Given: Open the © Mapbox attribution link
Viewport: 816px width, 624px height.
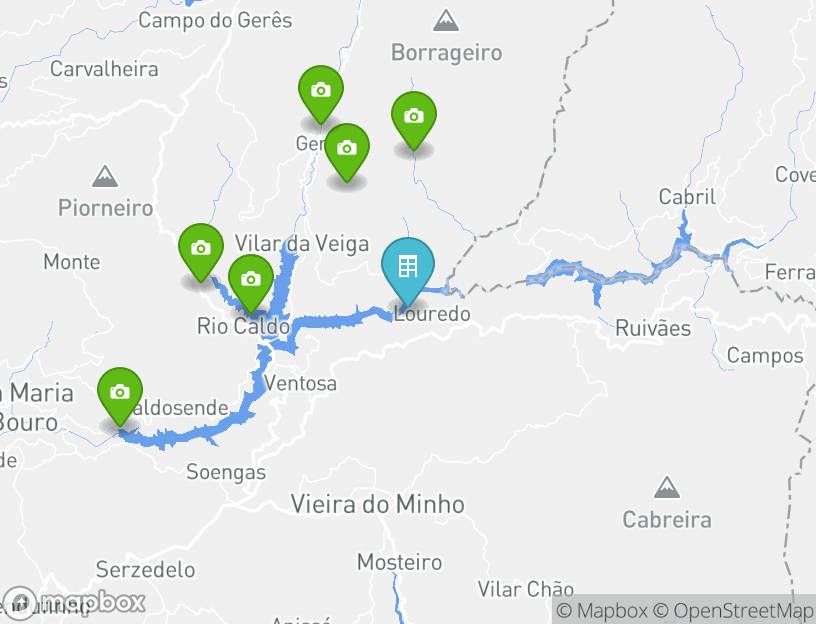Looking at the screenshot, I should [x=602, y=610].
